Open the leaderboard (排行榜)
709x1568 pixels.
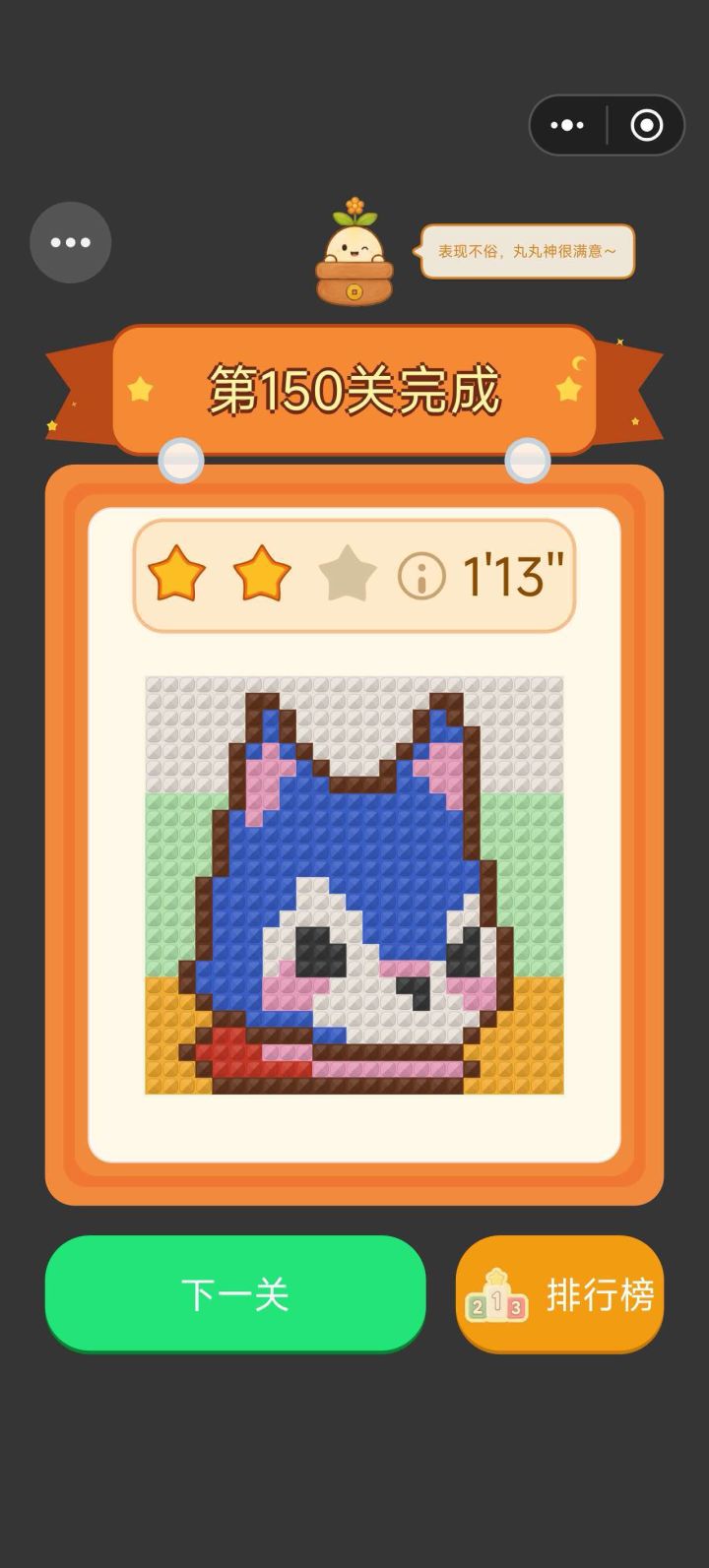click(559, 1293)
